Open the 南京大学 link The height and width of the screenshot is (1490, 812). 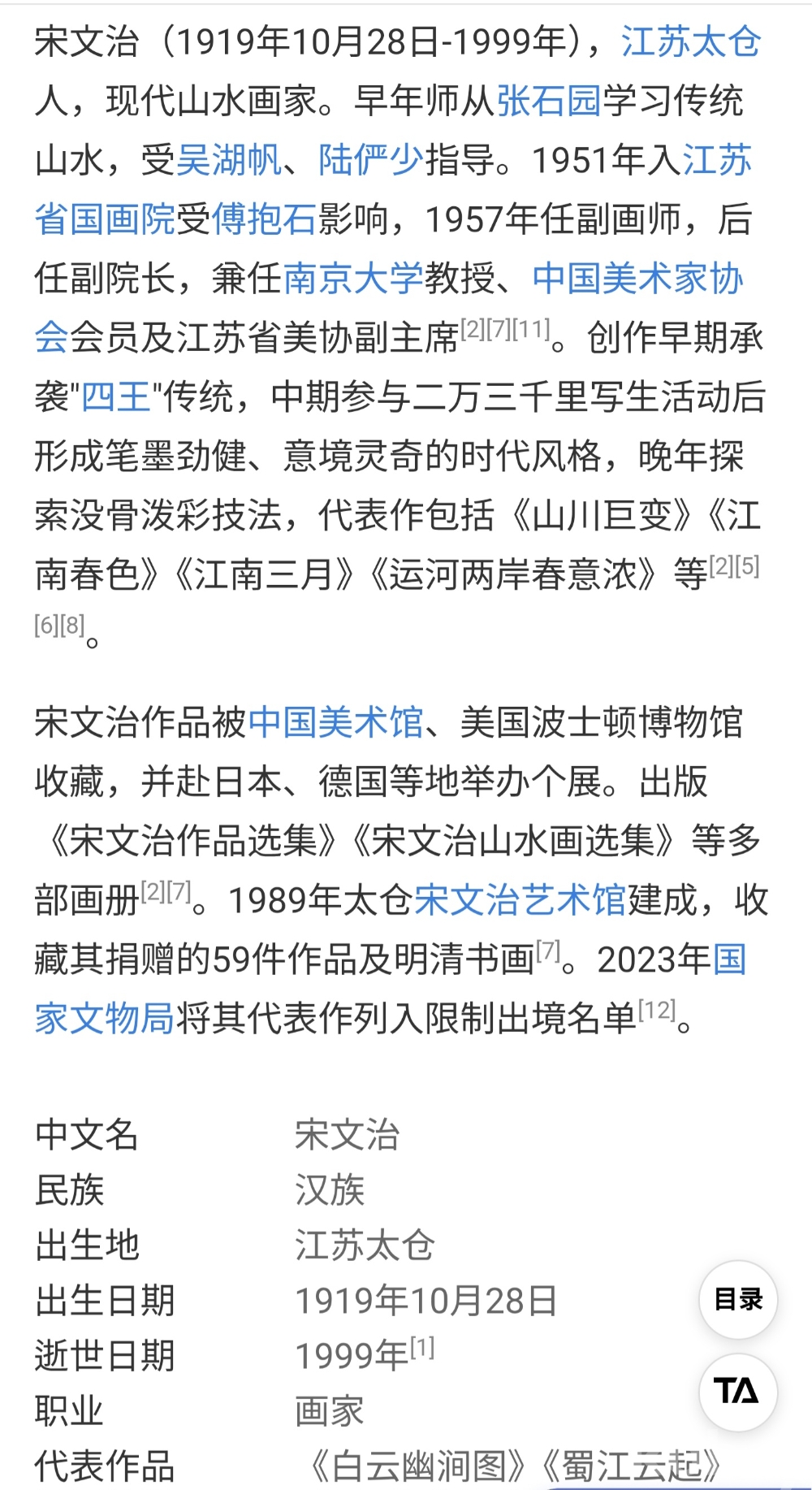coord(353,279)
